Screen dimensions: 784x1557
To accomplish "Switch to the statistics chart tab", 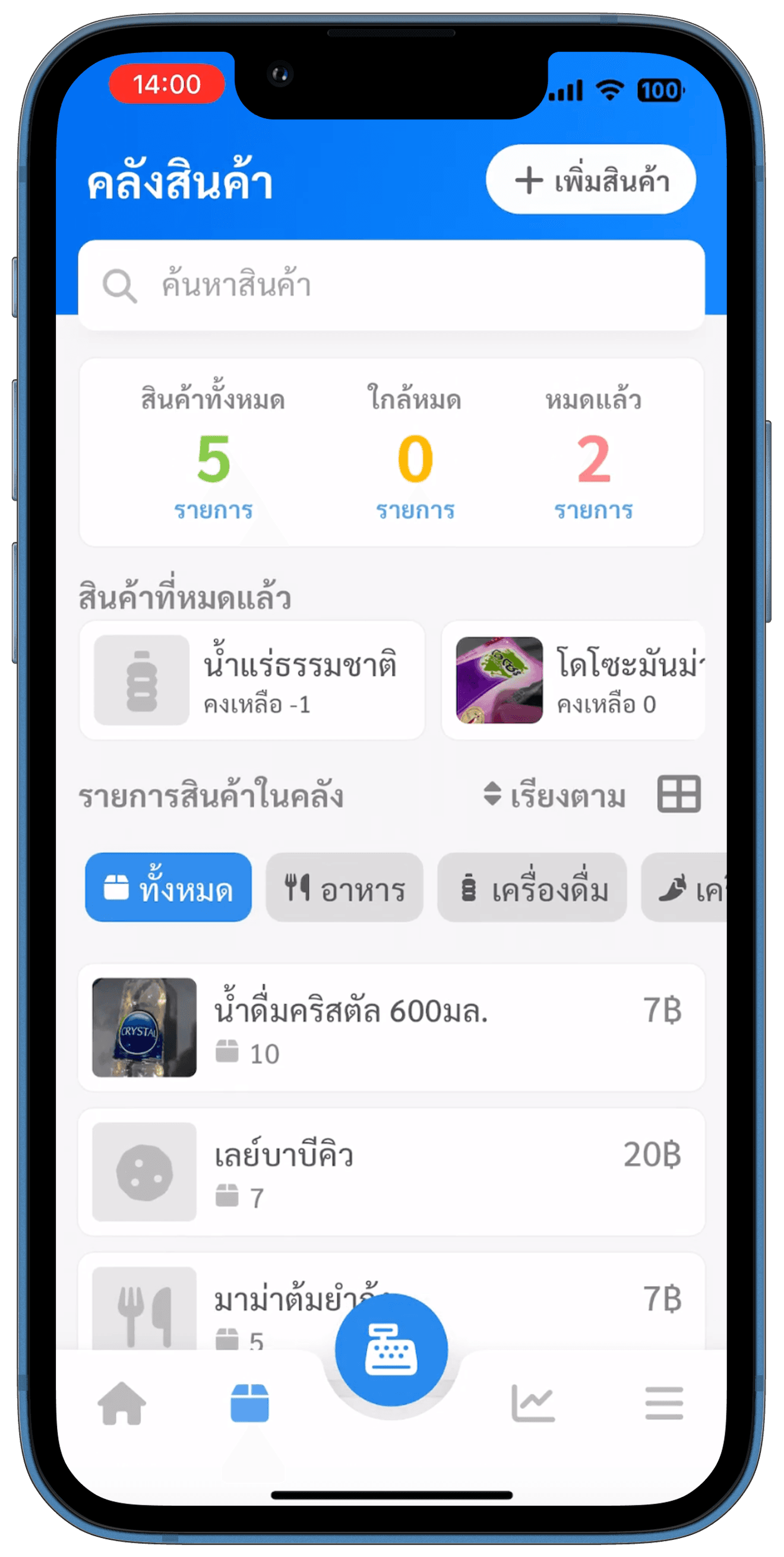I will coord(533,1404).
